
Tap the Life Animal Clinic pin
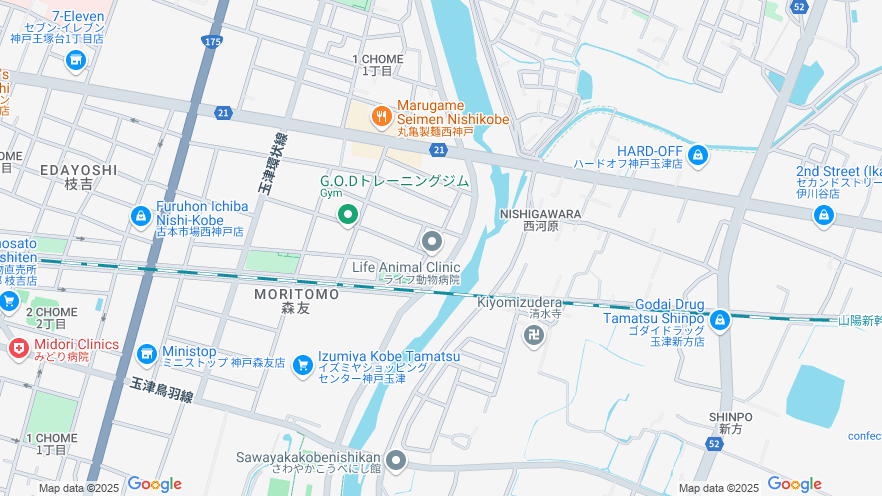coord(432,241)
